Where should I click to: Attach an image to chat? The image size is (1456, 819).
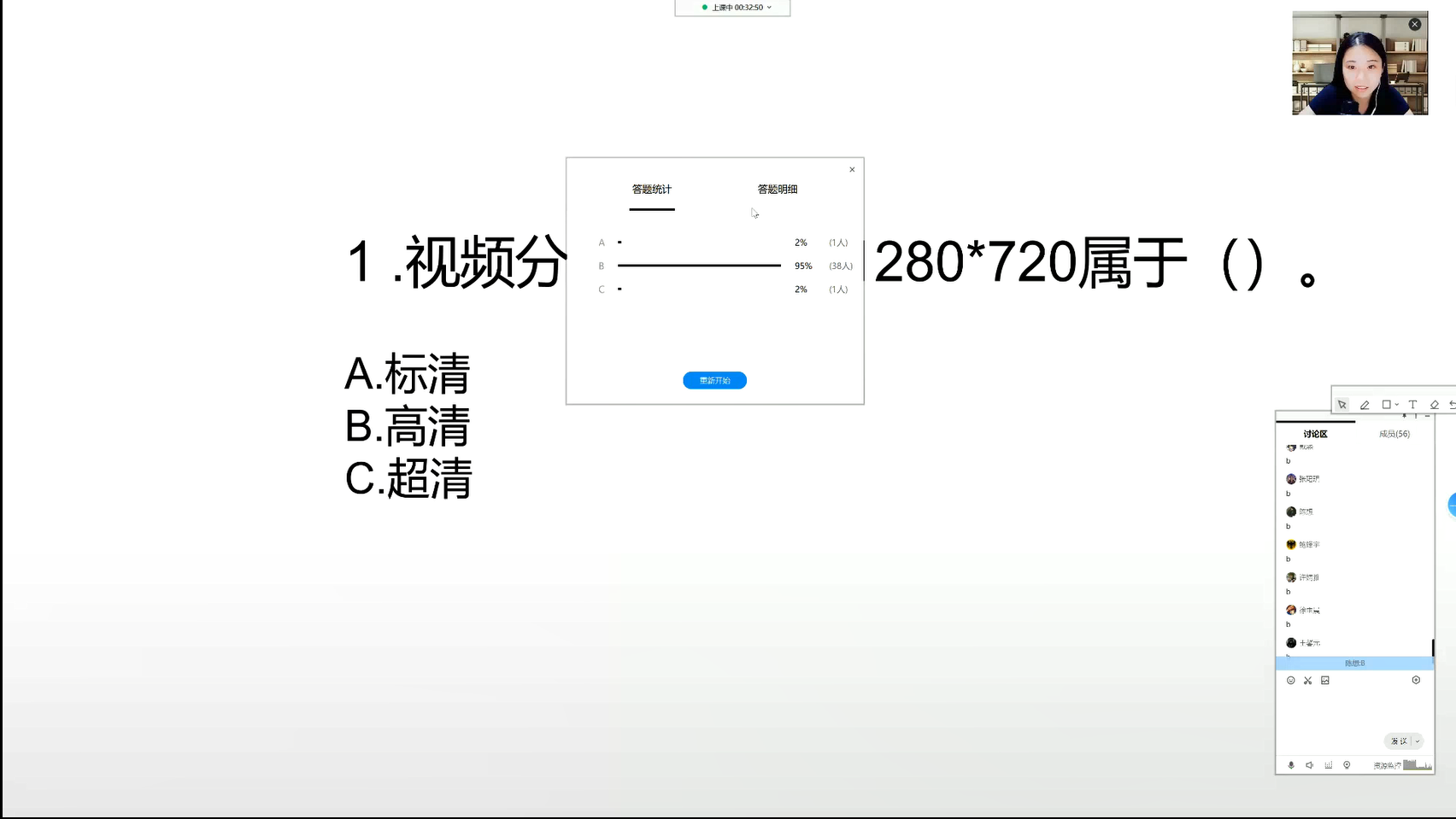click(1325, 681)
